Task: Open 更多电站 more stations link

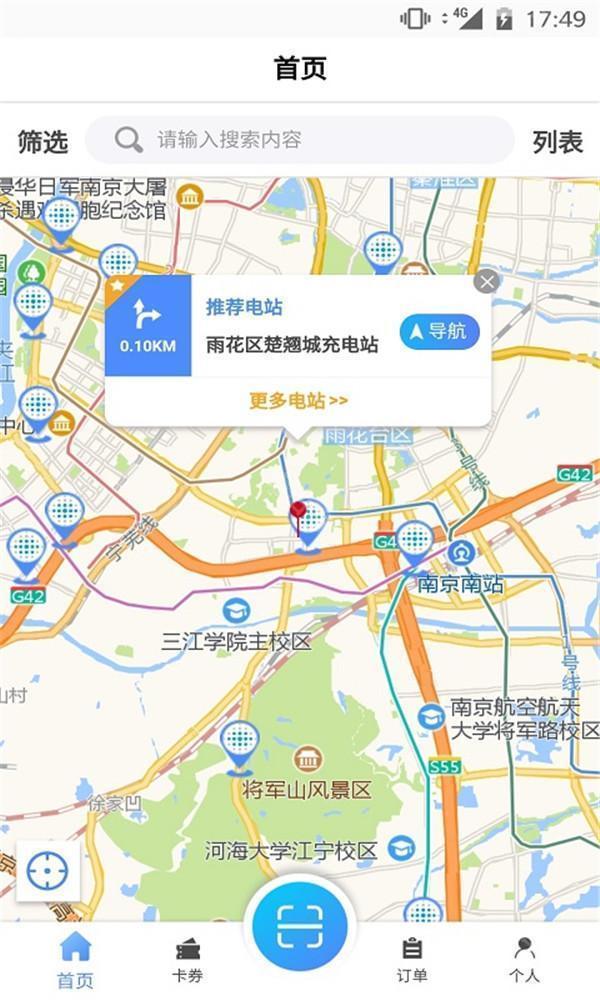Action: click(x=298, y=401)
